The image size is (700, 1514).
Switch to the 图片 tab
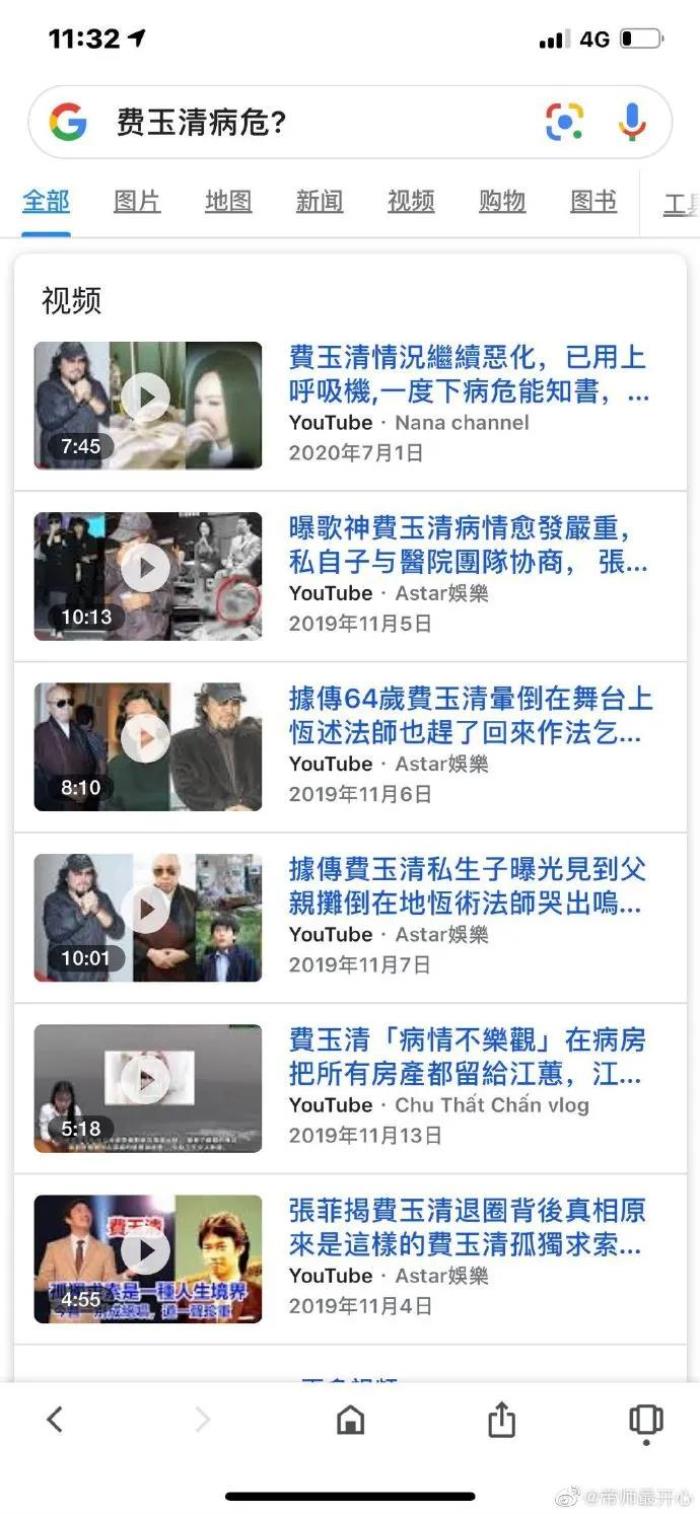point(137,201)
